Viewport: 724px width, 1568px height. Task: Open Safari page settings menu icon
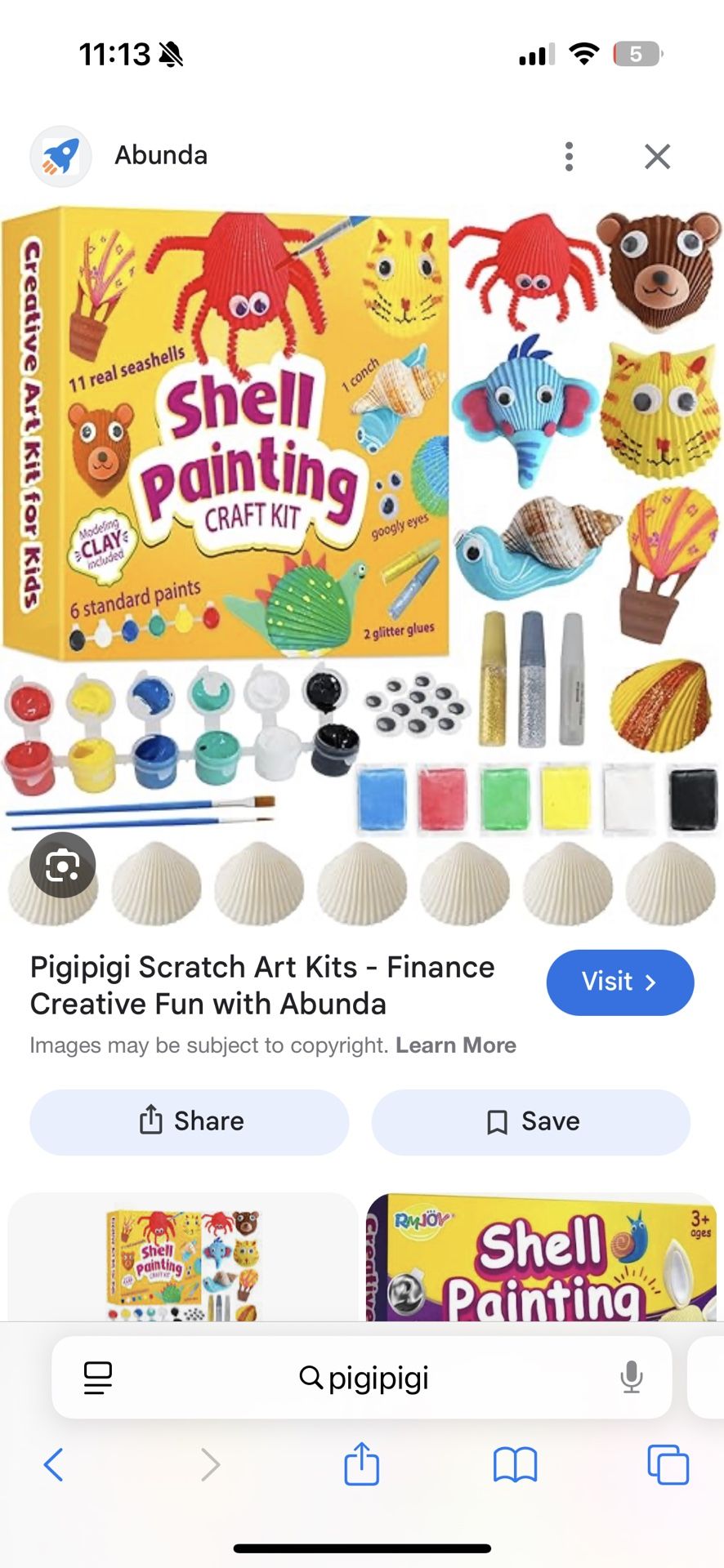pos(98,1378)
